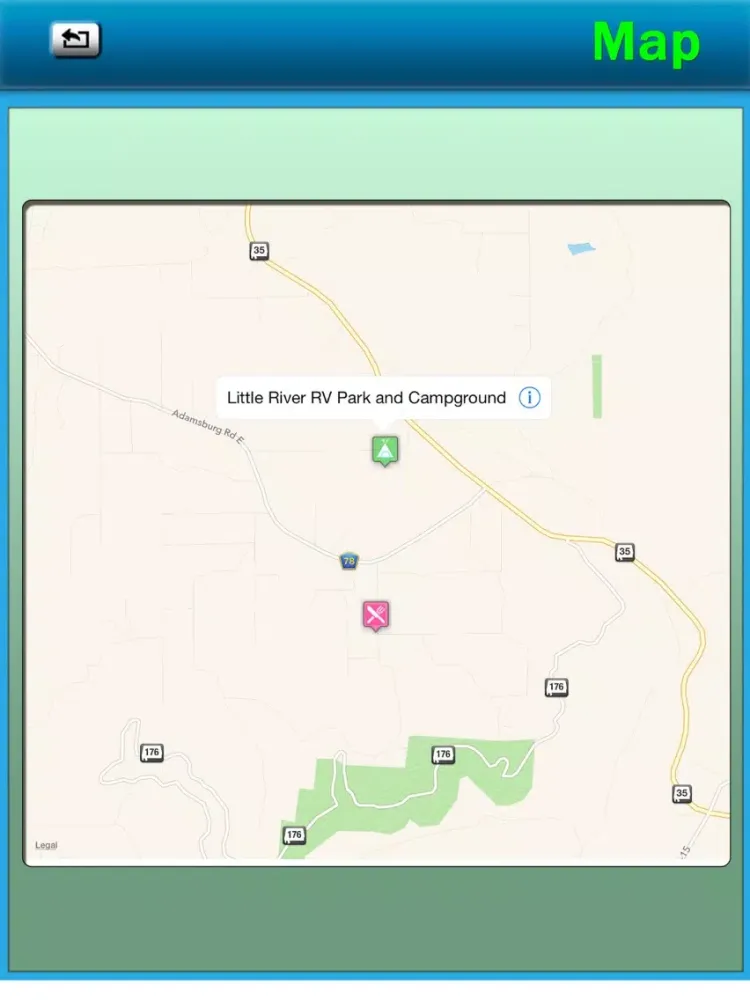750x1000 pixels.
Task: Click the Map title header
Action: (646, 42)
